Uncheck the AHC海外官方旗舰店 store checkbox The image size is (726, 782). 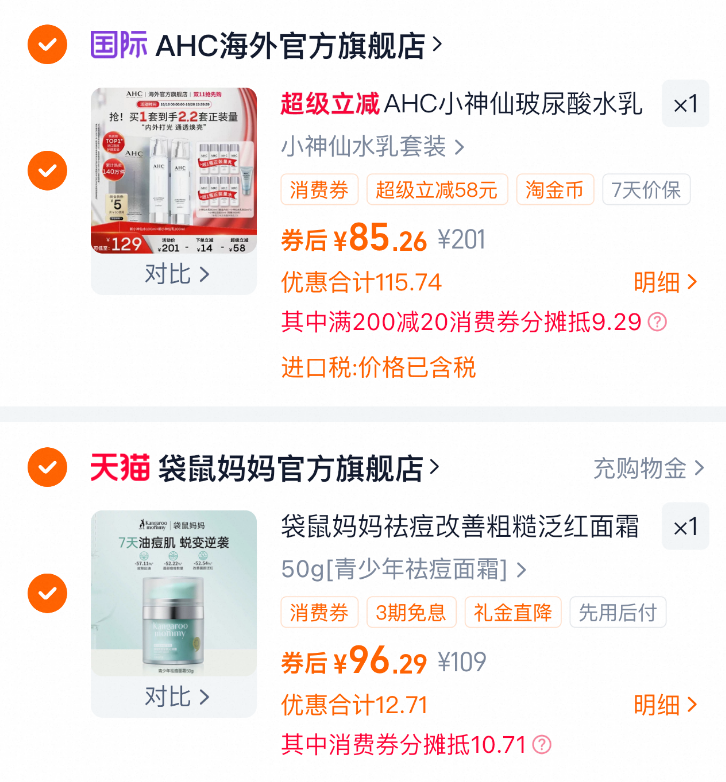click(x=47, y=44)
